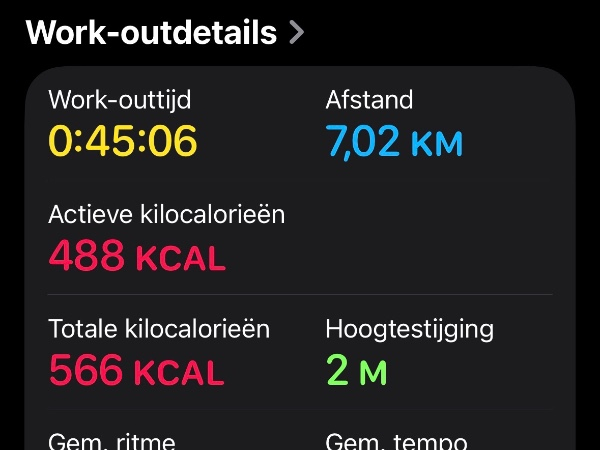Open Work-outdetails via the header chevron

(x=295, y=33)
